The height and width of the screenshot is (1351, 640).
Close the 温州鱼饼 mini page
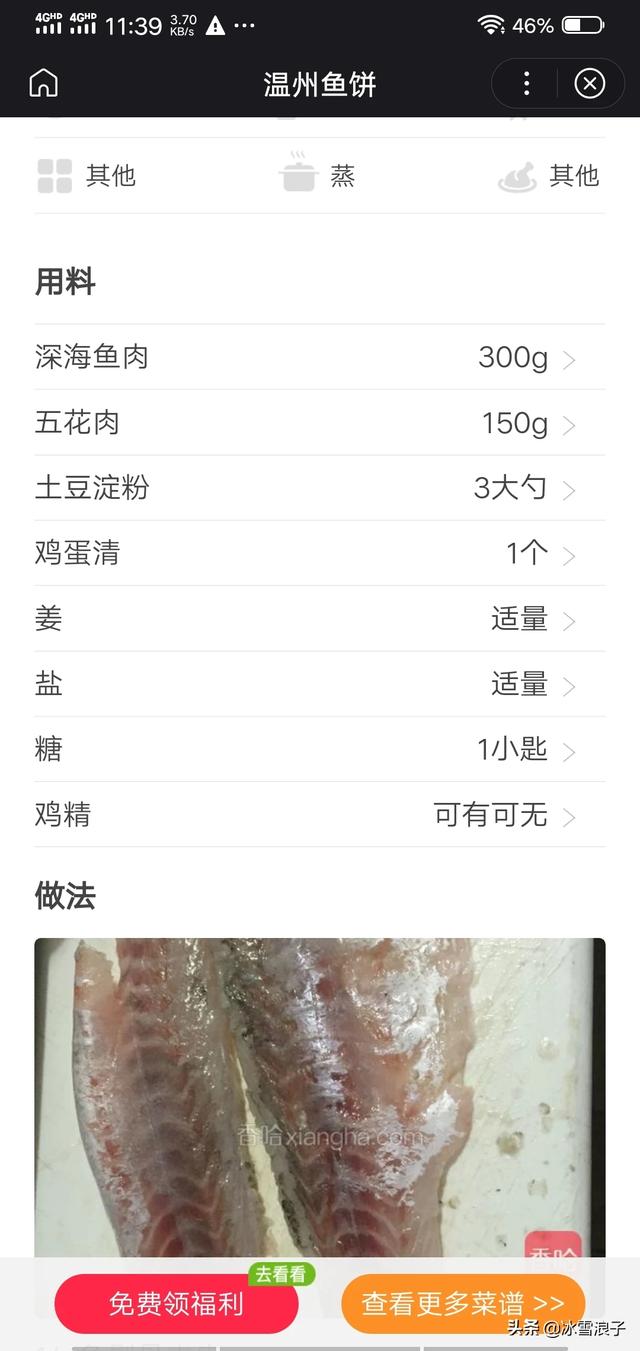click(x=589, y=84)
